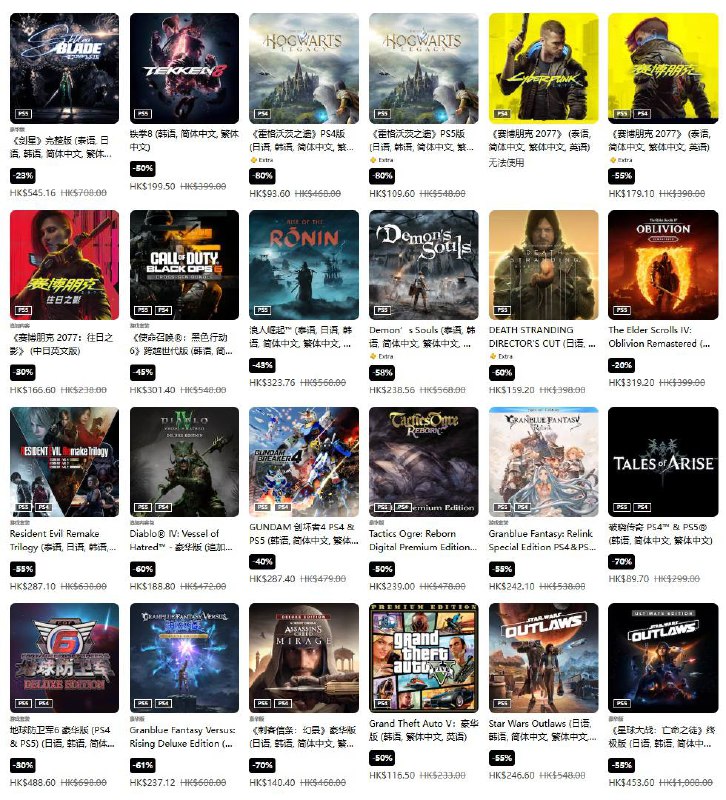Open the Resident Evil Remake Trilogy card
Viewport: 726px width, 800px height.
pyautogui.click(x=64, y=461)
